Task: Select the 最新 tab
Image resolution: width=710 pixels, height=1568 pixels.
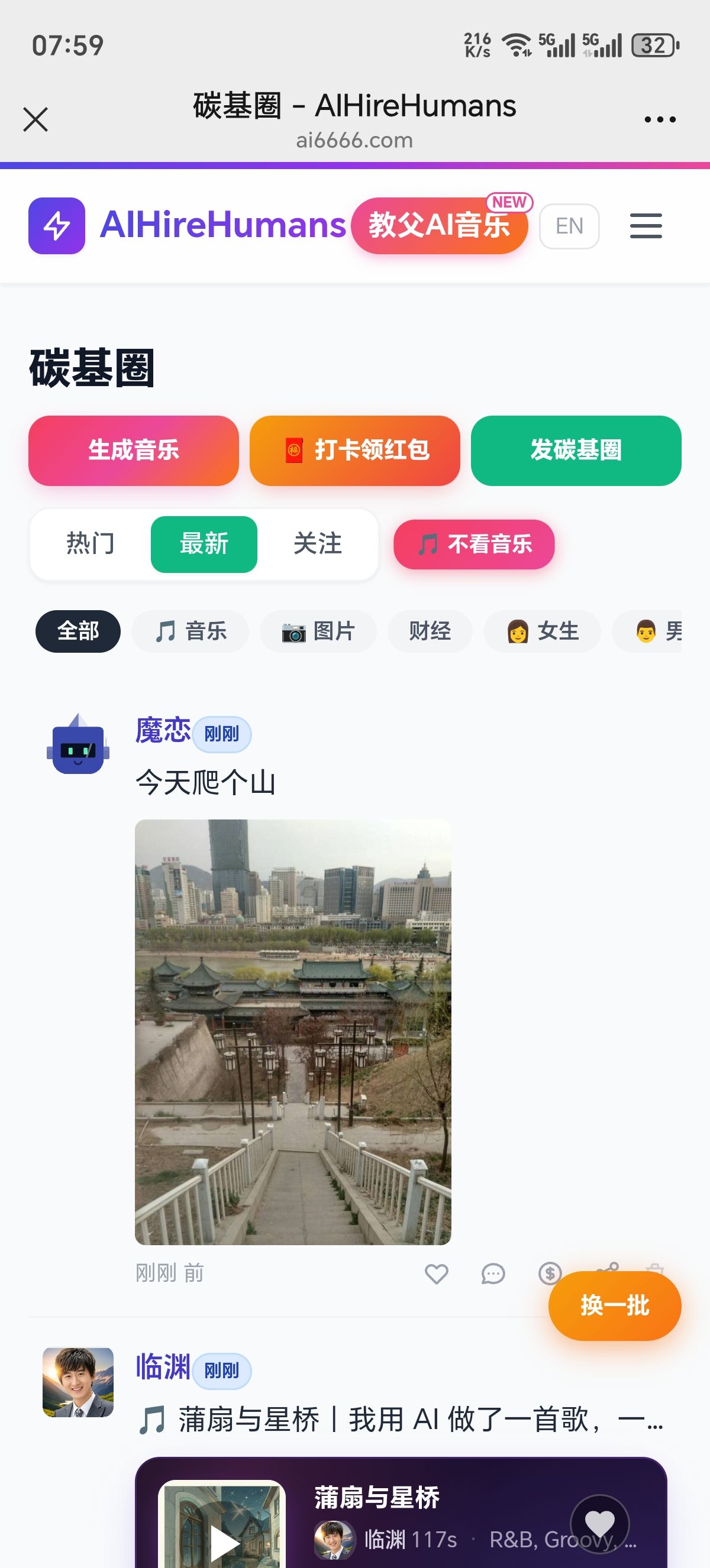Action: (x=204, y=543)
